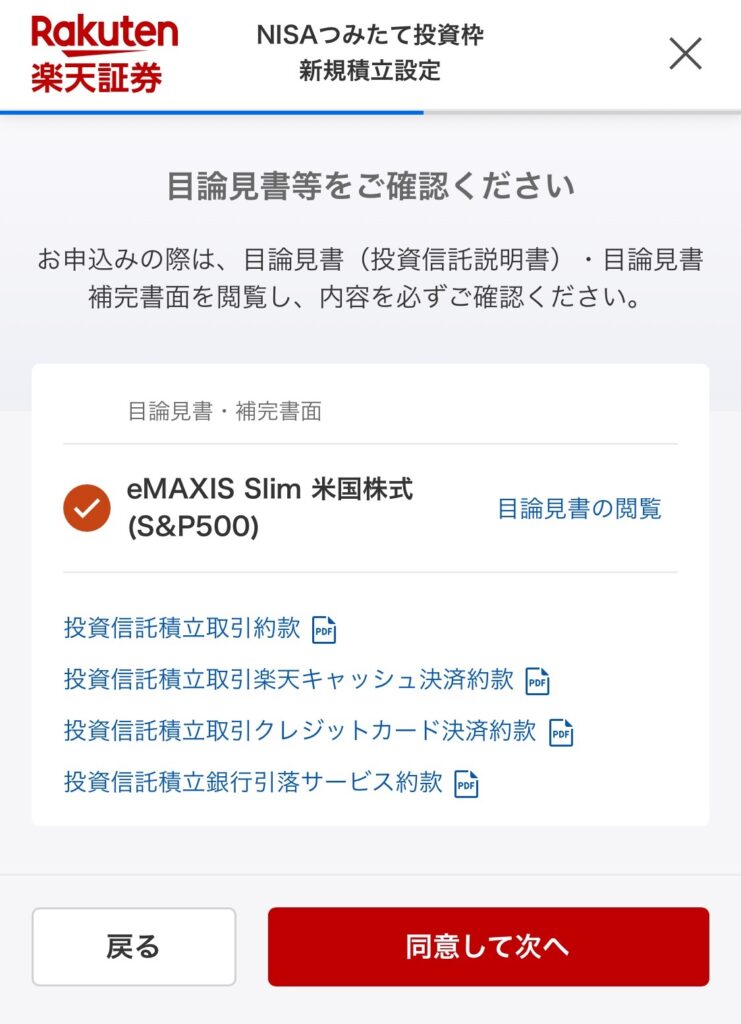Go back with 戻る button
The height and width of the screenshot is (1024, 741).
(133, 946)
